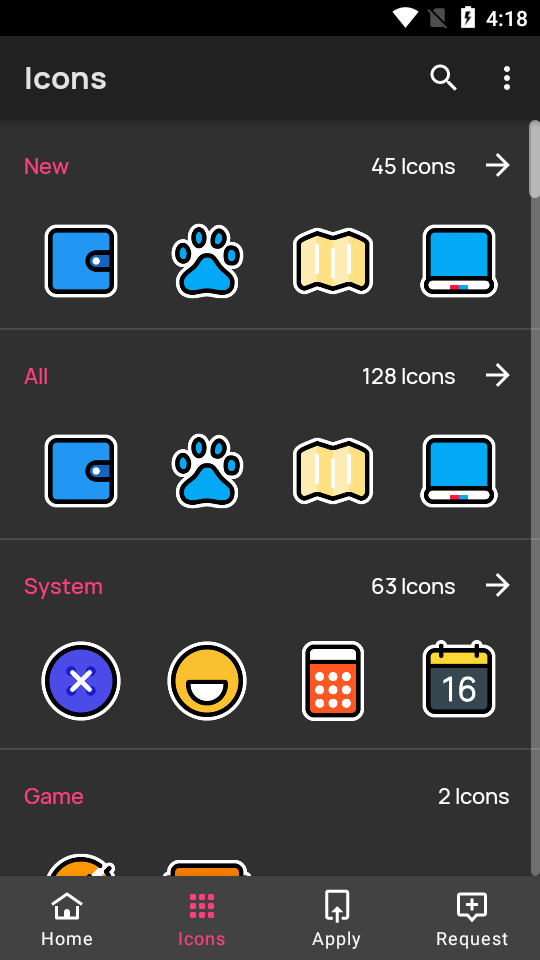Switch to the Home tab
Image resolution: width=540 pixels, height=960 pixels.
click(67, 919)
